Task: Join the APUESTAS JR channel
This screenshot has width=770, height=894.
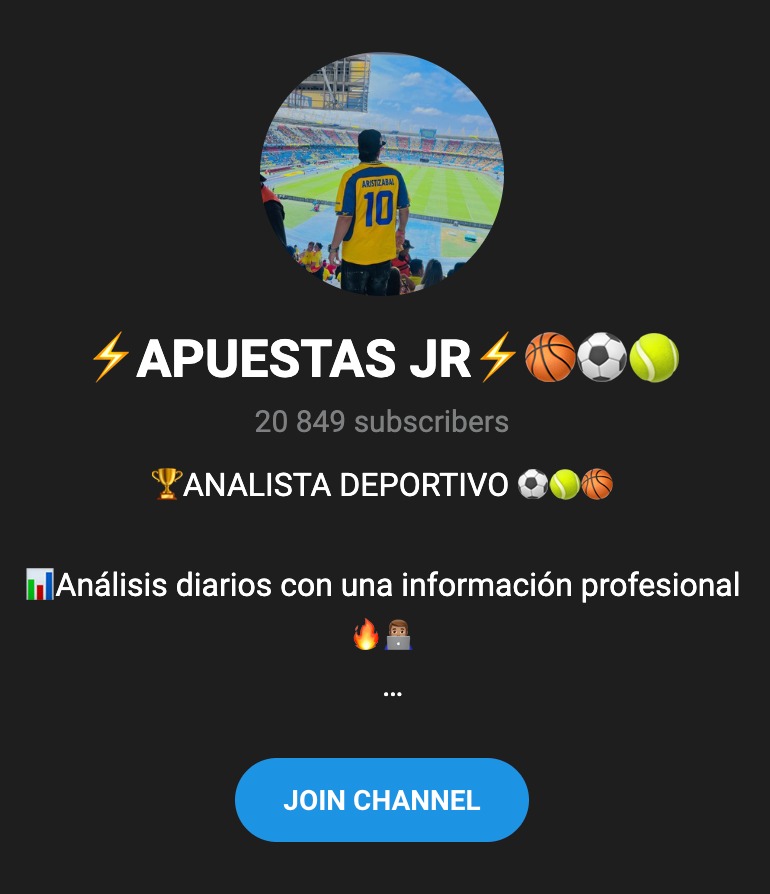Action: pos(381,800)
